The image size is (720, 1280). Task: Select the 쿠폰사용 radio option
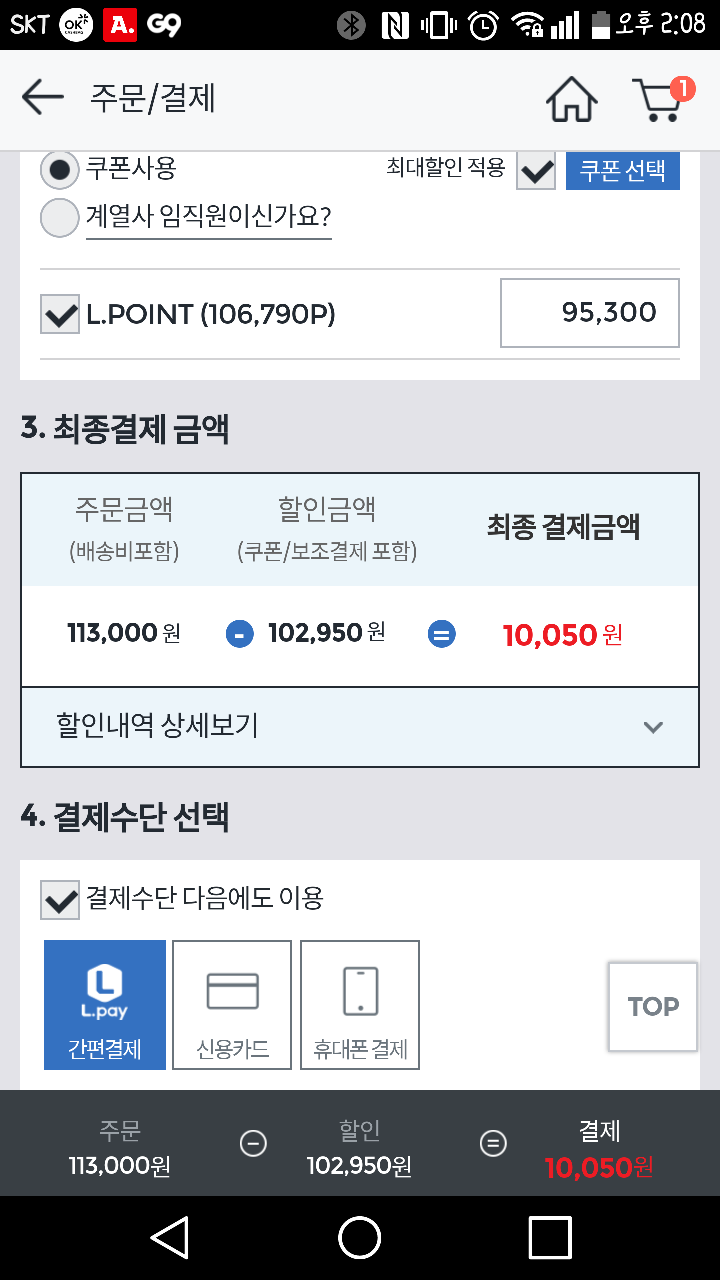[60, 170]
